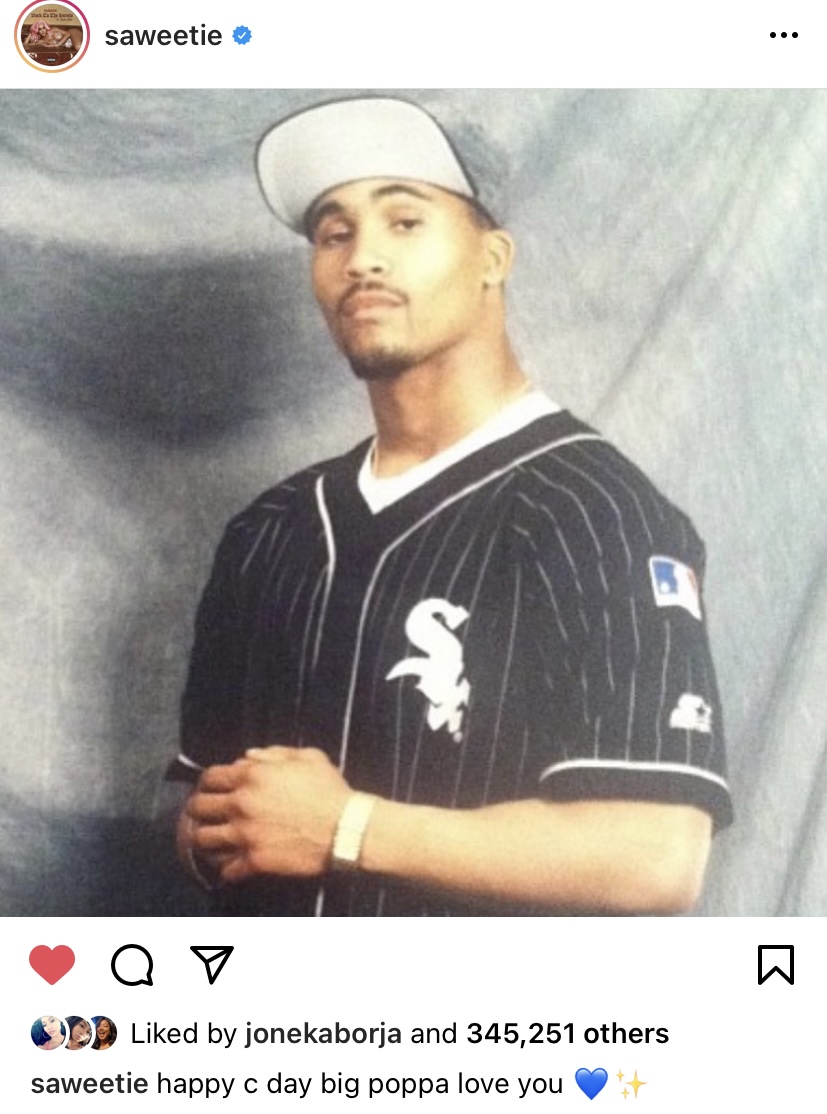Open the saweetie username at the top

click(166, 36)
